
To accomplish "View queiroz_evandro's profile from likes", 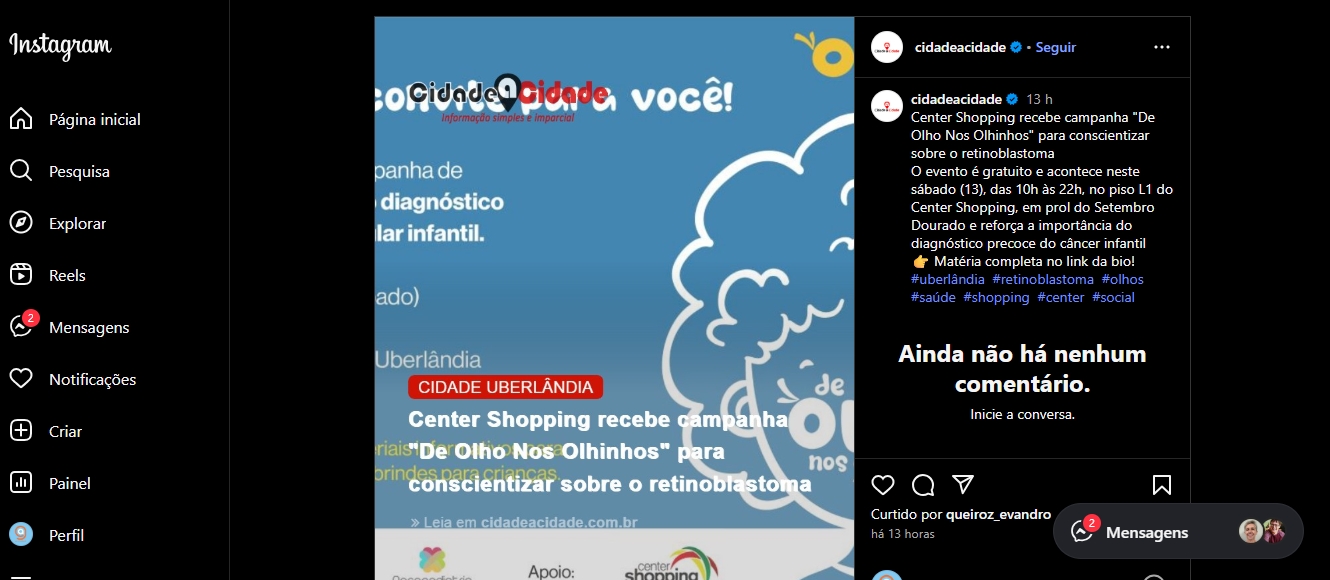I will click(x=1004, y=514).
